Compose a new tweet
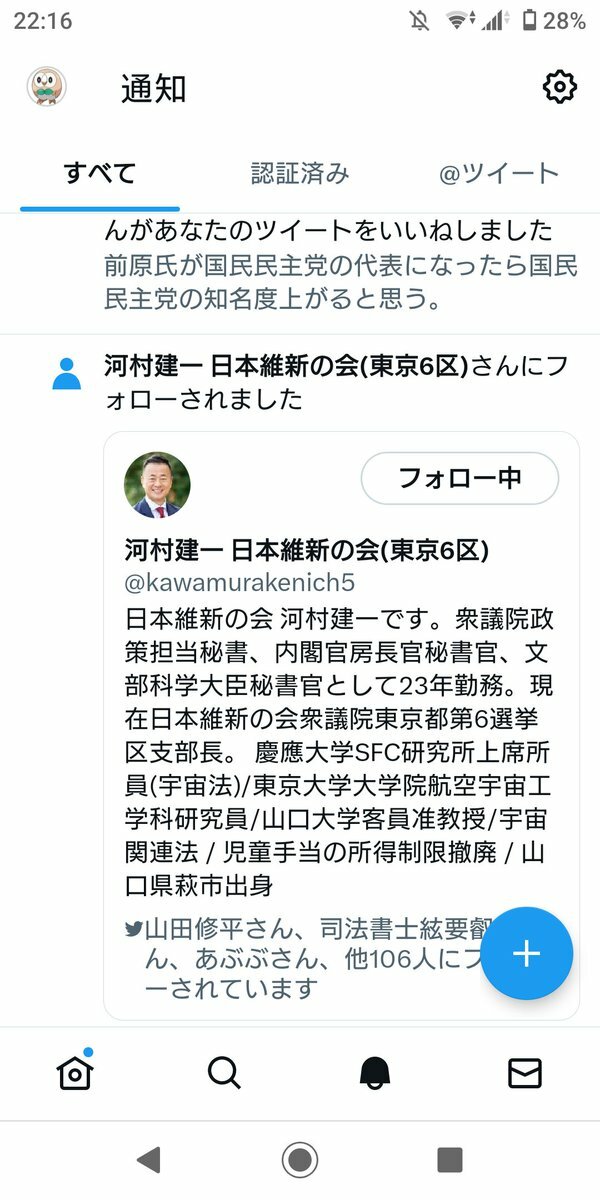Screen dimensions: 600x1200 (526, 953)
